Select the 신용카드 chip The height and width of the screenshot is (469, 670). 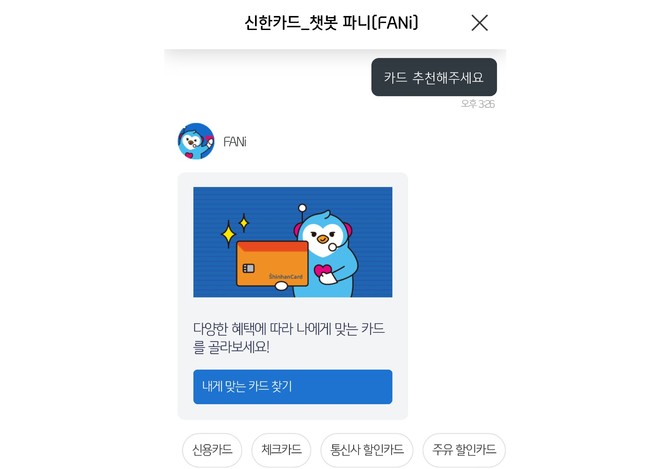coord(212,450)
